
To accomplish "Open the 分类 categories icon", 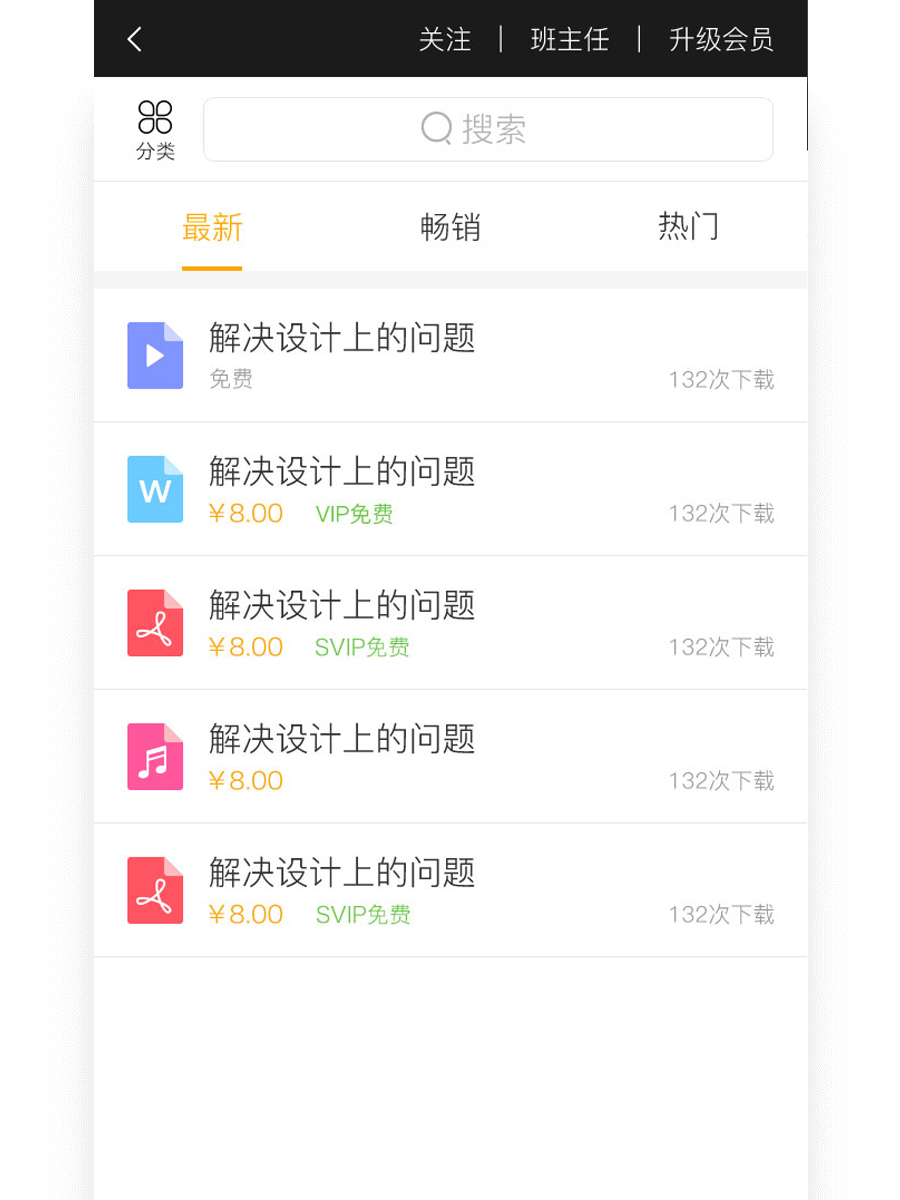I will (x=154, y=127).
